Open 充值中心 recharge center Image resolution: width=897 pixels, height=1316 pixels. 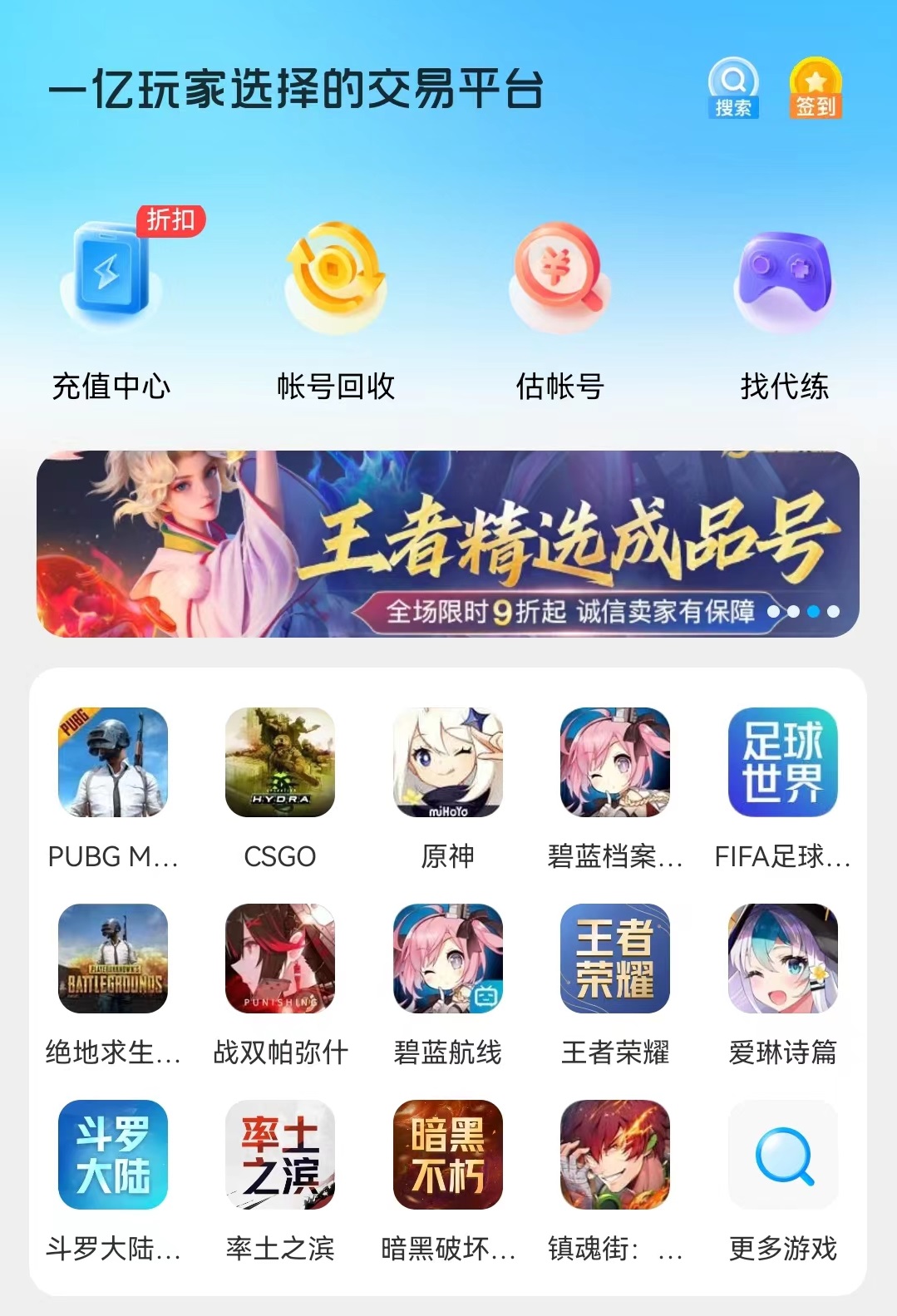coord(111,309)
